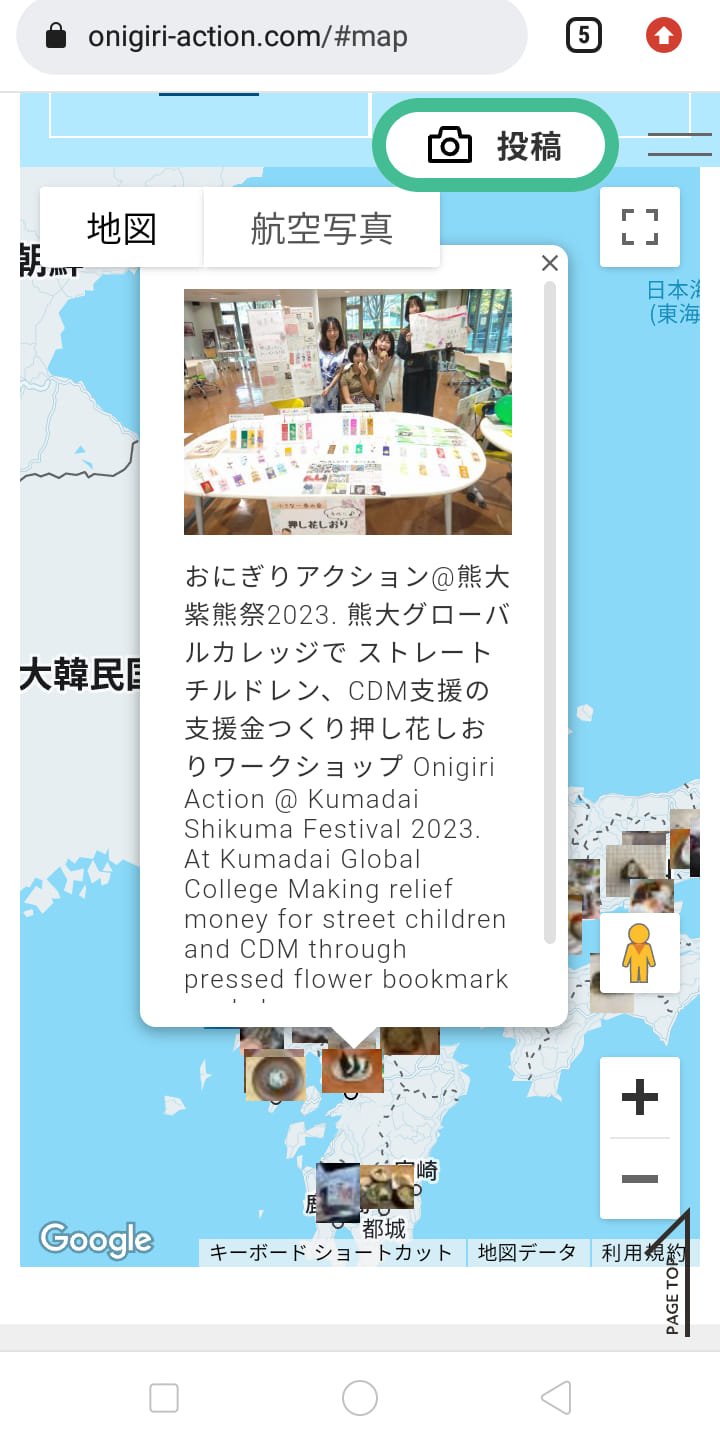720x1446 pixels.
Task: Zoom in on the map
Action: (639, 1098)
